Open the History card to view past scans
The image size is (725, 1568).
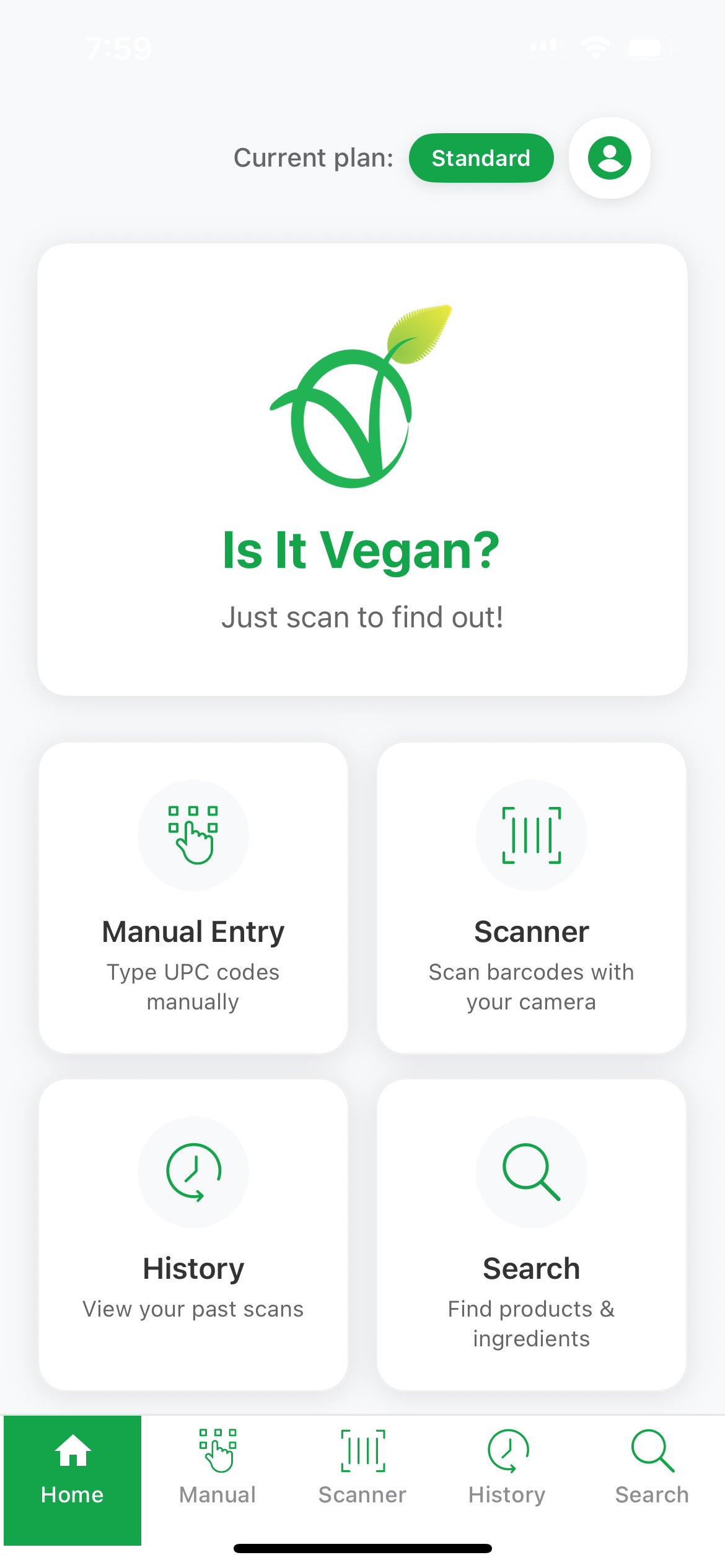coord(193,1234)
